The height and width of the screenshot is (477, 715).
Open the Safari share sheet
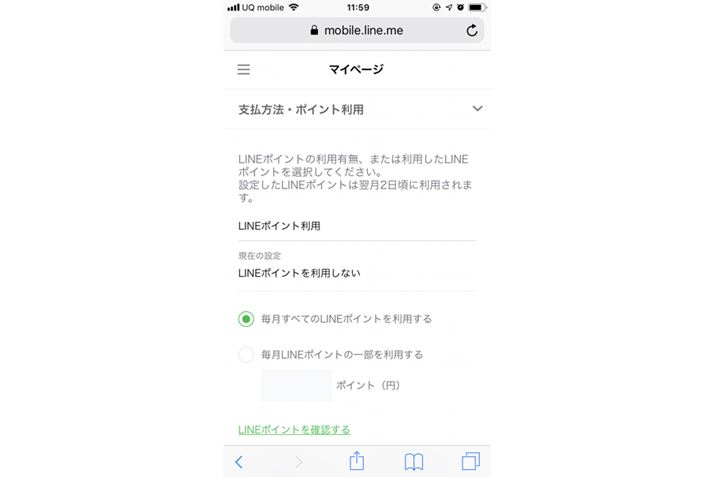tap(356, 461)
